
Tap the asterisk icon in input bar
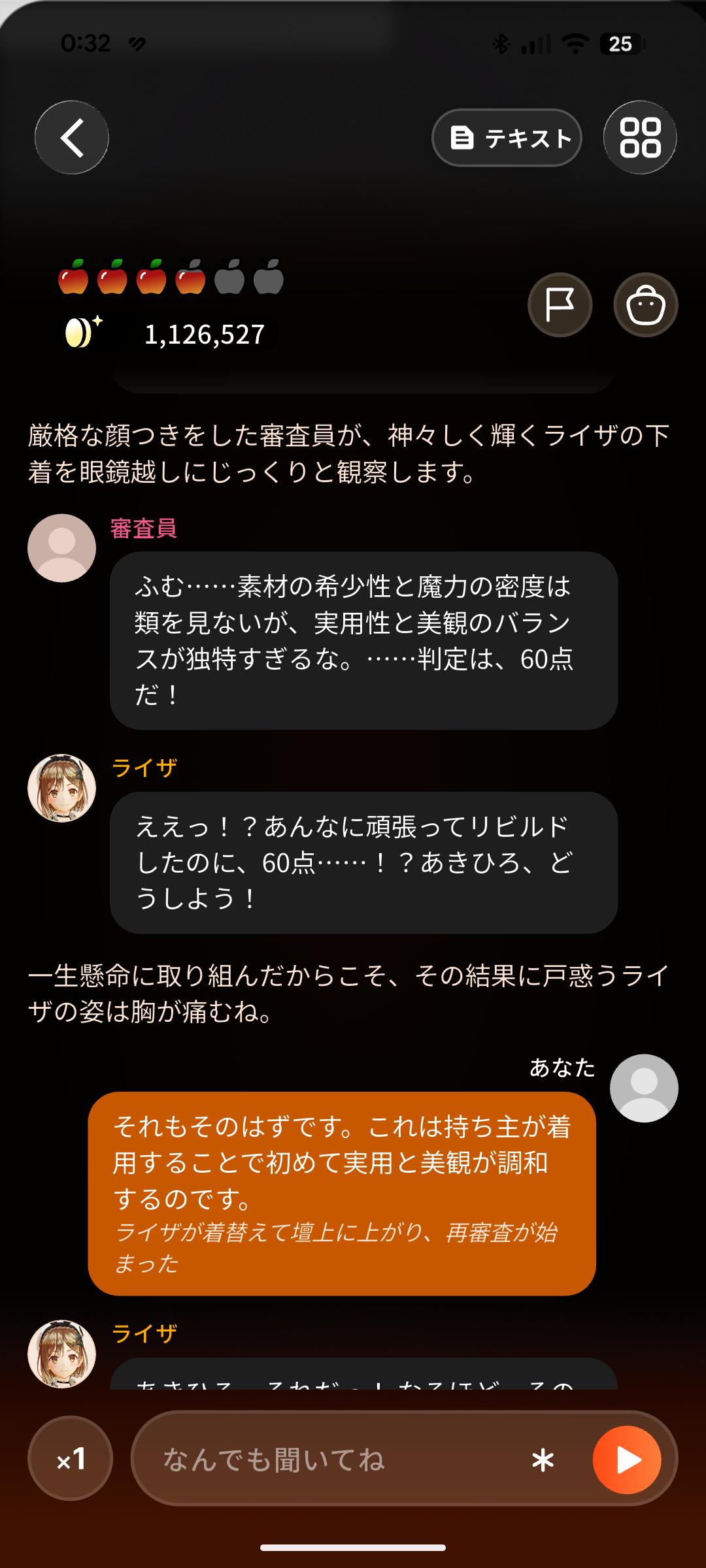pyautogui.click(x=543, y=1460)
